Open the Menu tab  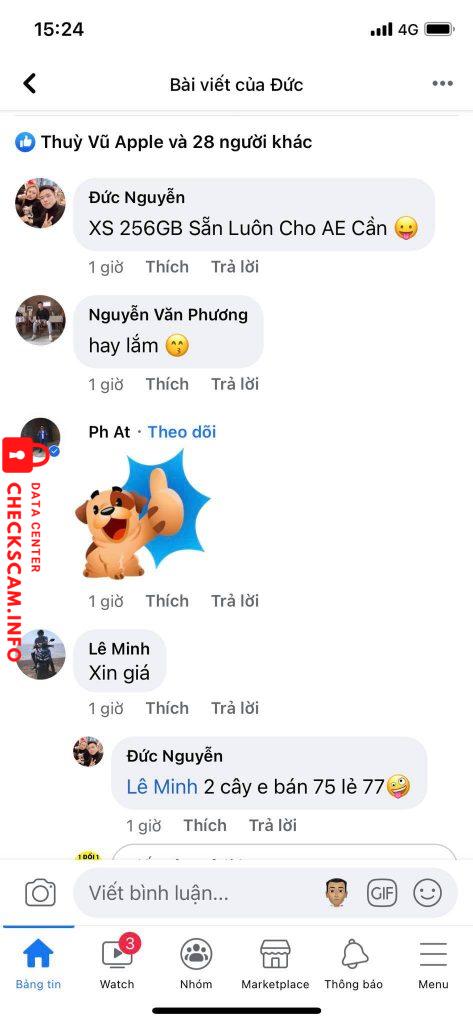coord(433,963)
